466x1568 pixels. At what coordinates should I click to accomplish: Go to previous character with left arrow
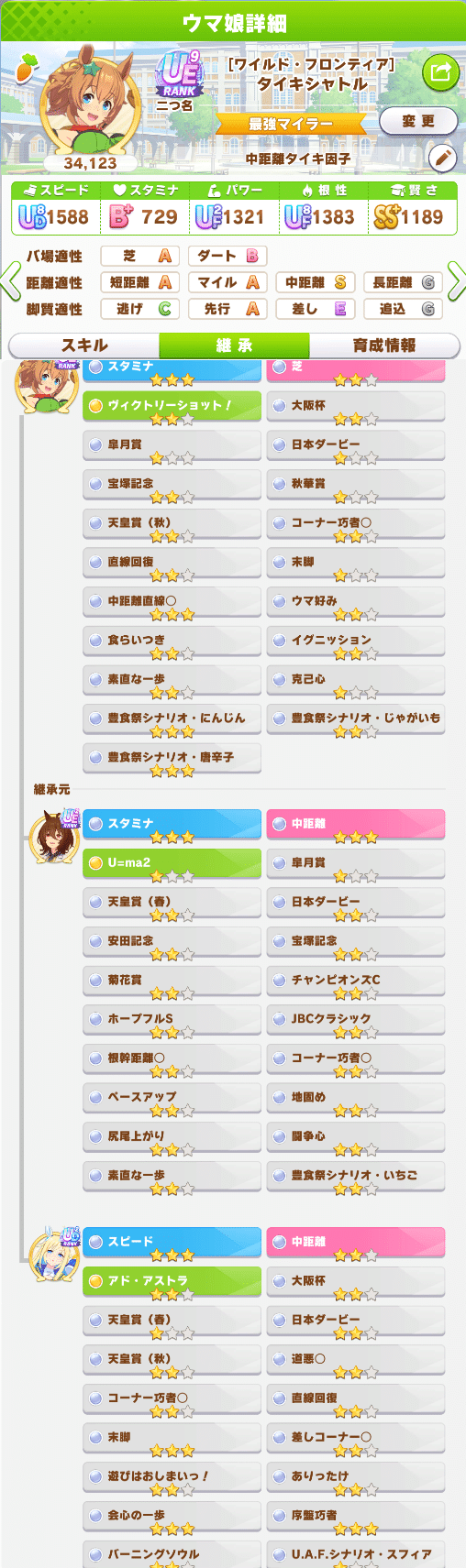pos(10,282)
